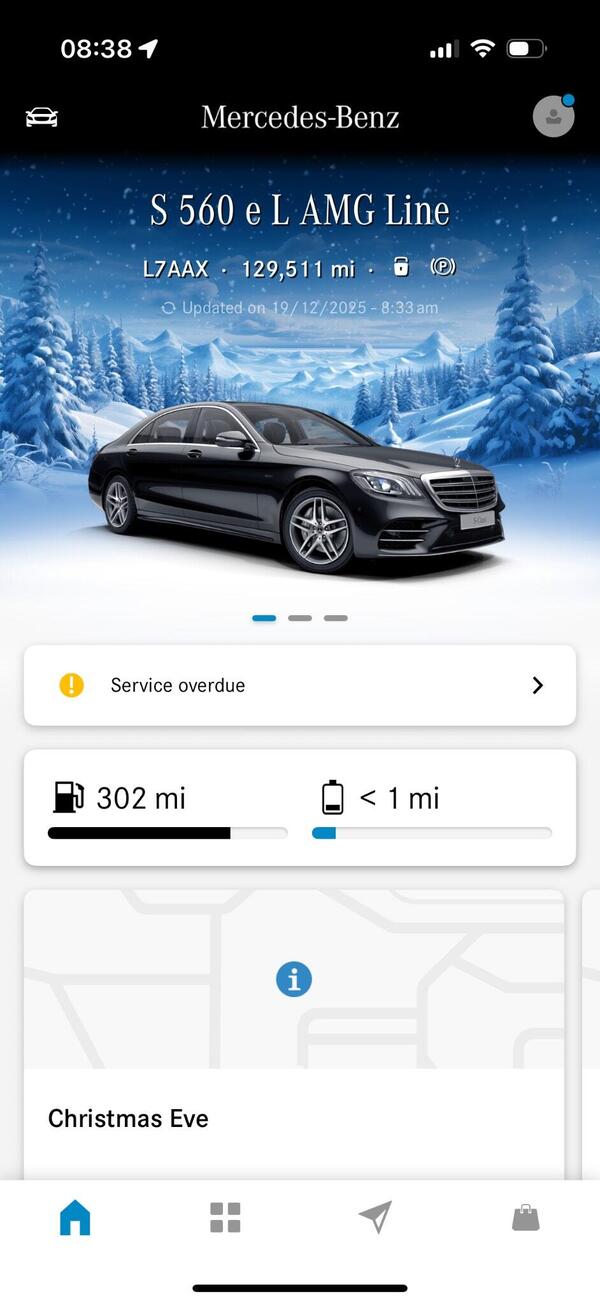Switch to the grid overview tab

[x=225, y=1217]
